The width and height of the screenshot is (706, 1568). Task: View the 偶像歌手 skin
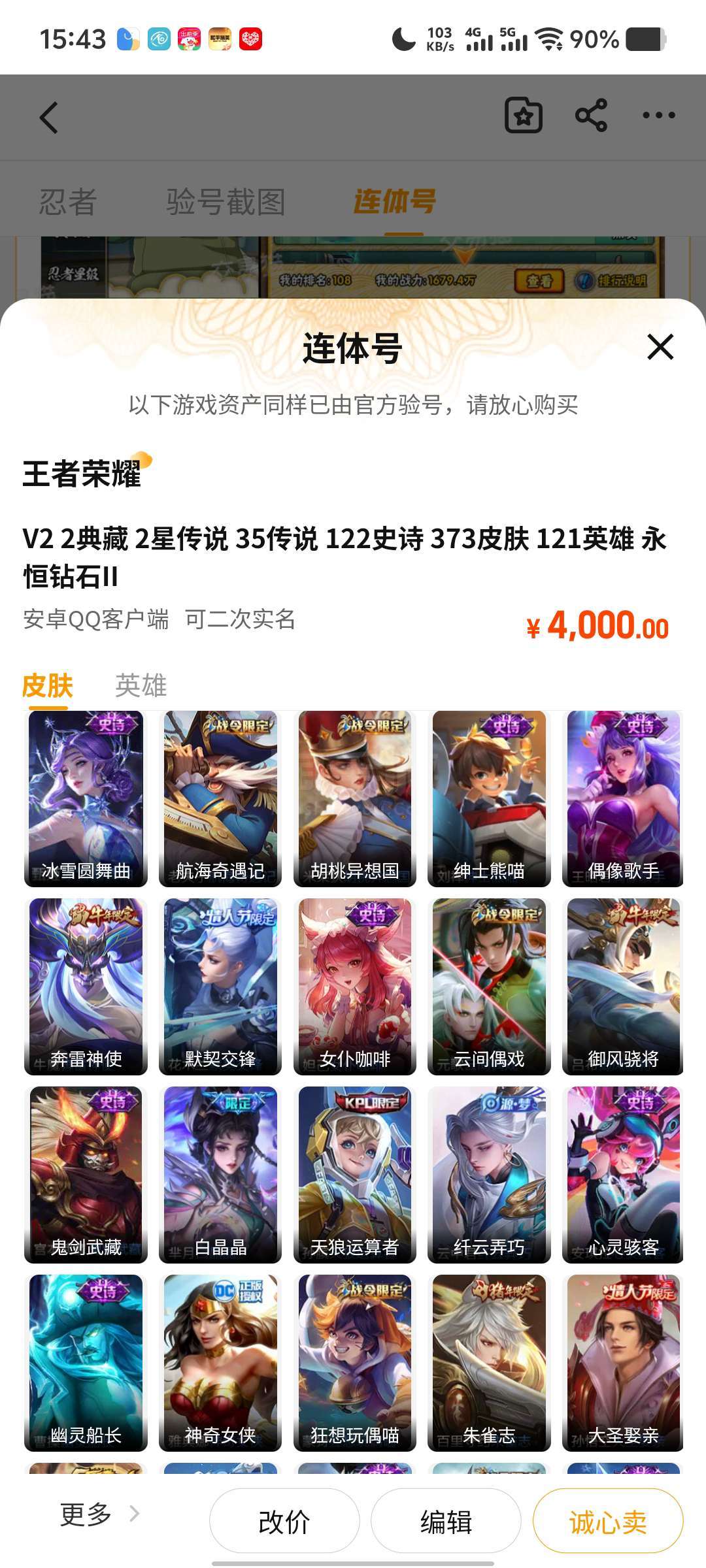(623, 798)
